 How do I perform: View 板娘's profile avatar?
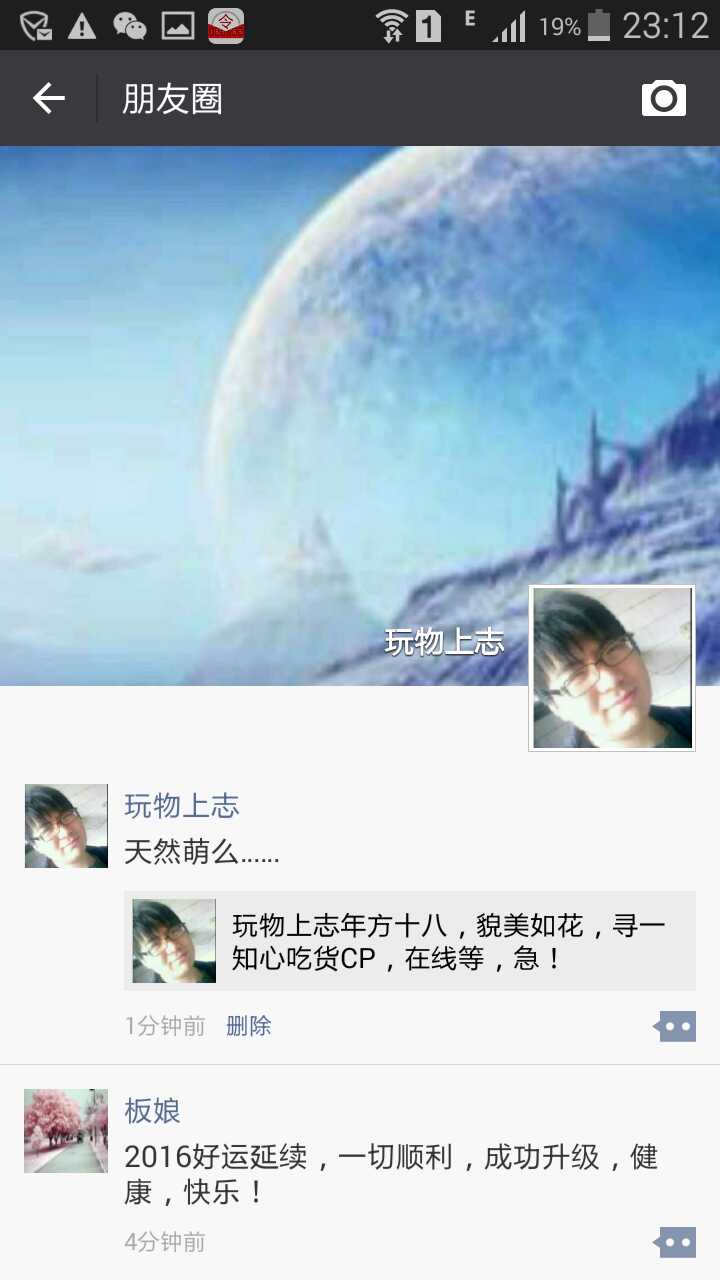click(66, 1131)
